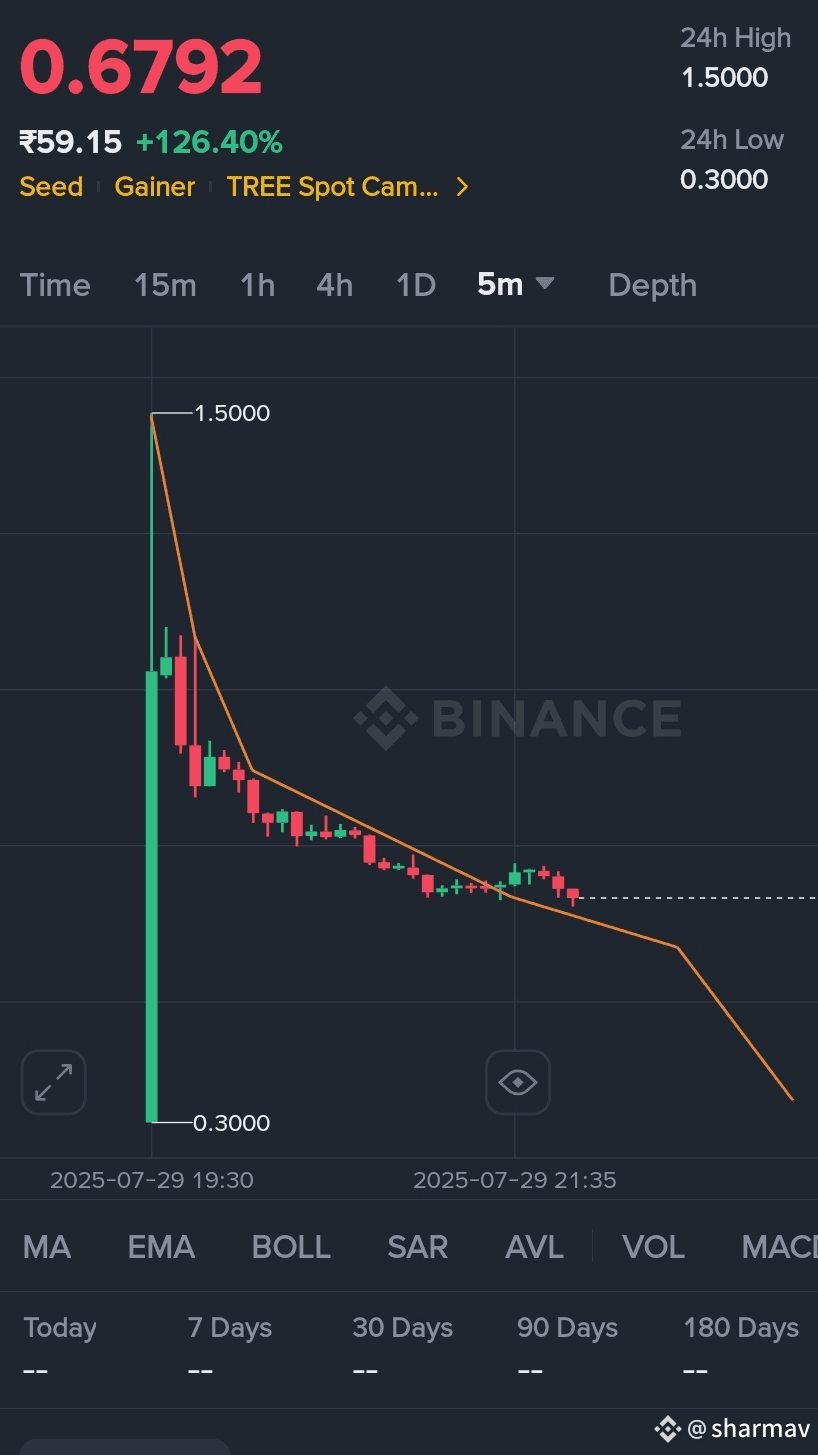
Task: Show the MACD sub-indicator
Action: [x=779, y=1247]
